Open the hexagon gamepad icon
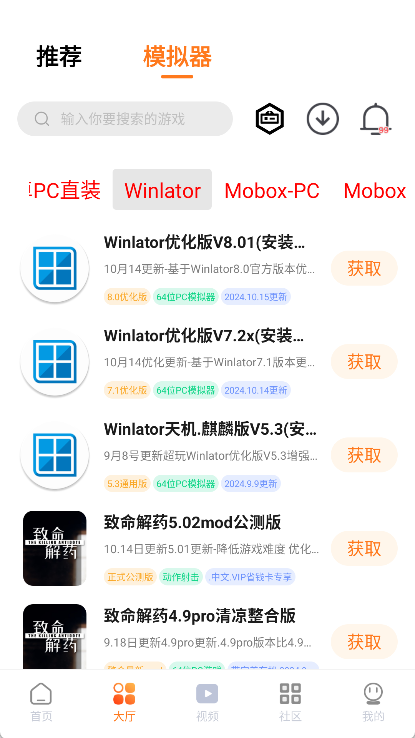The width and height of the screenshot is (415, 738). coord(270,119)
